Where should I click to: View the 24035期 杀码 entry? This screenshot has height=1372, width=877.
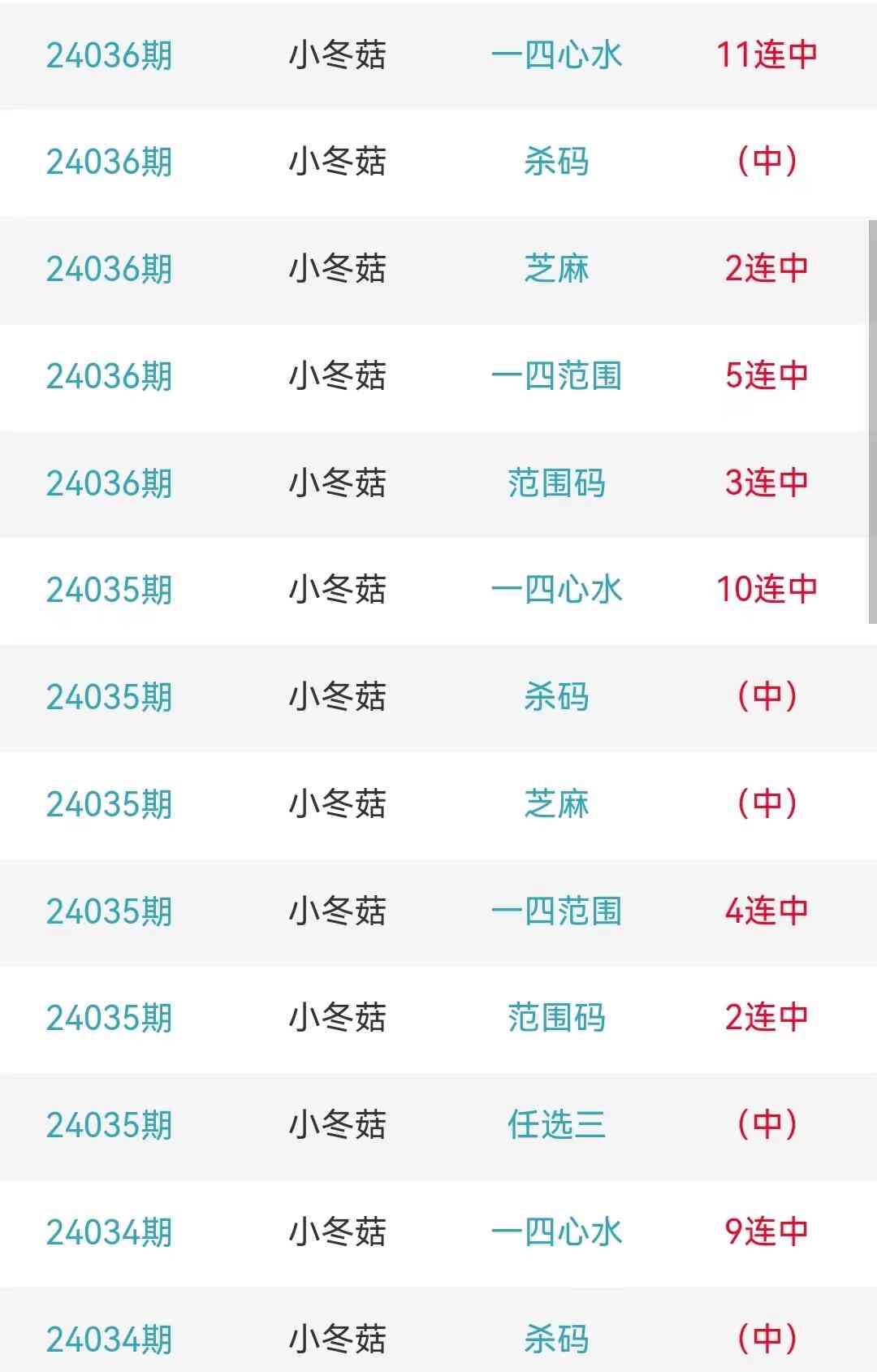pos(556,697)
